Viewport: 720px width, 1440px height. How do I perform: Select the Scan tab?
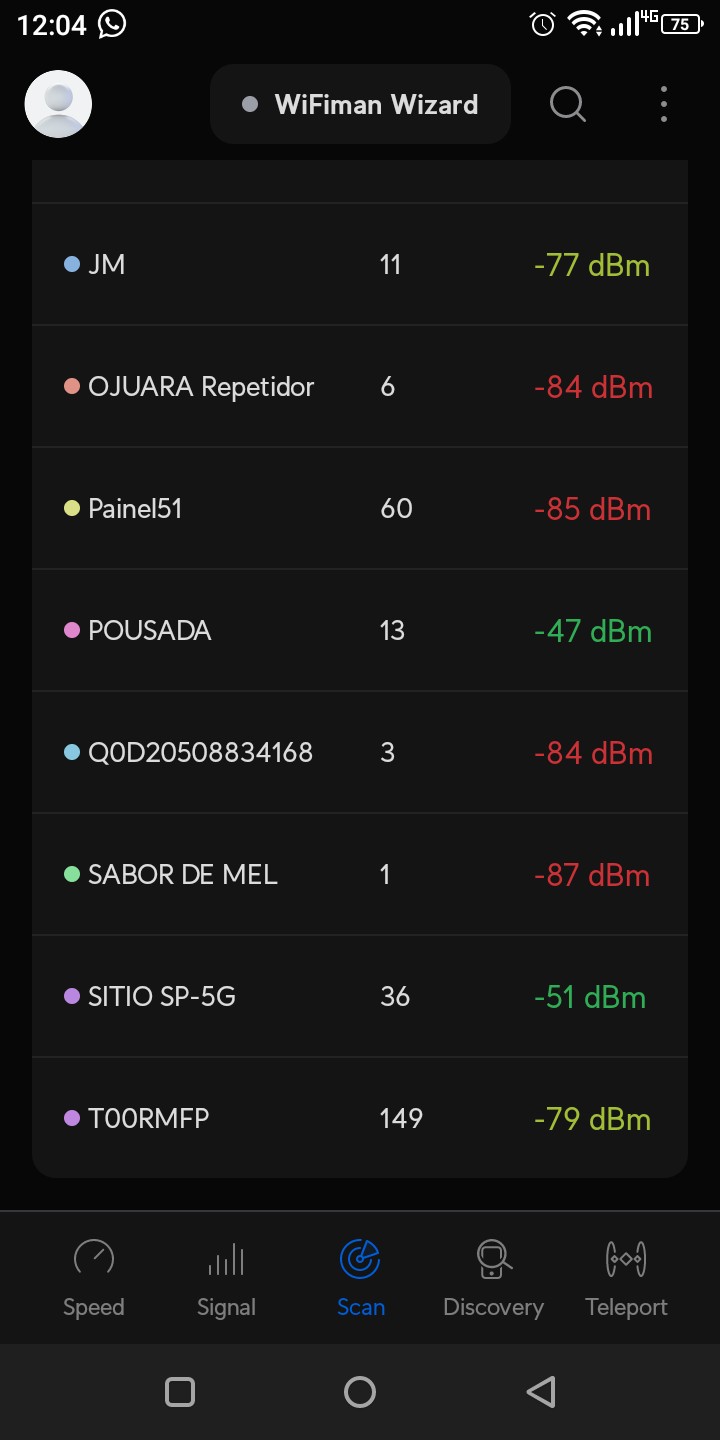360,1278
